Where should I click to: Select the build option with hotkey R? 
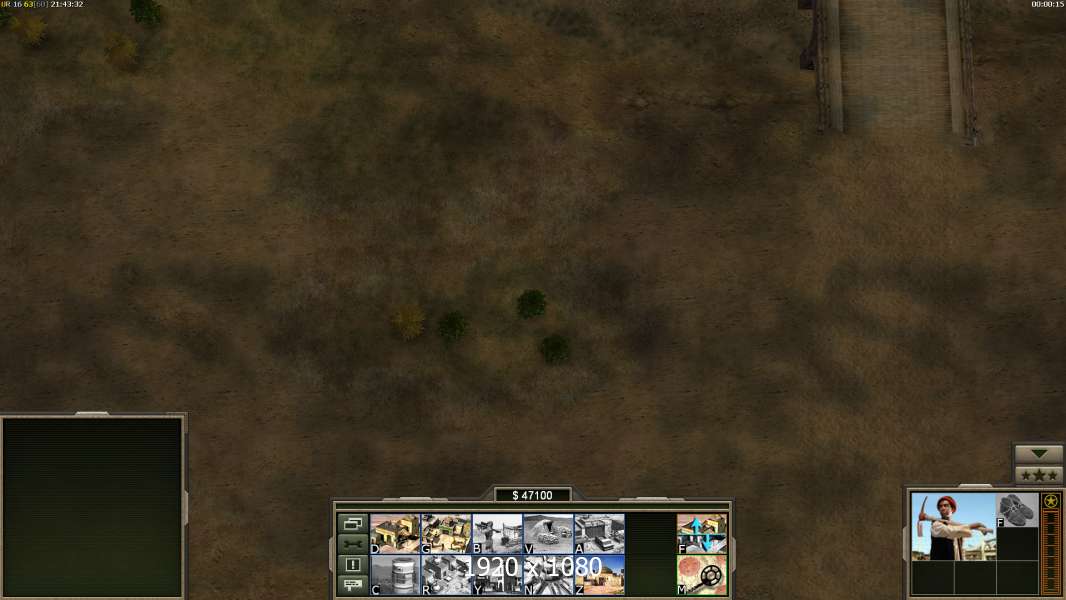446,574
